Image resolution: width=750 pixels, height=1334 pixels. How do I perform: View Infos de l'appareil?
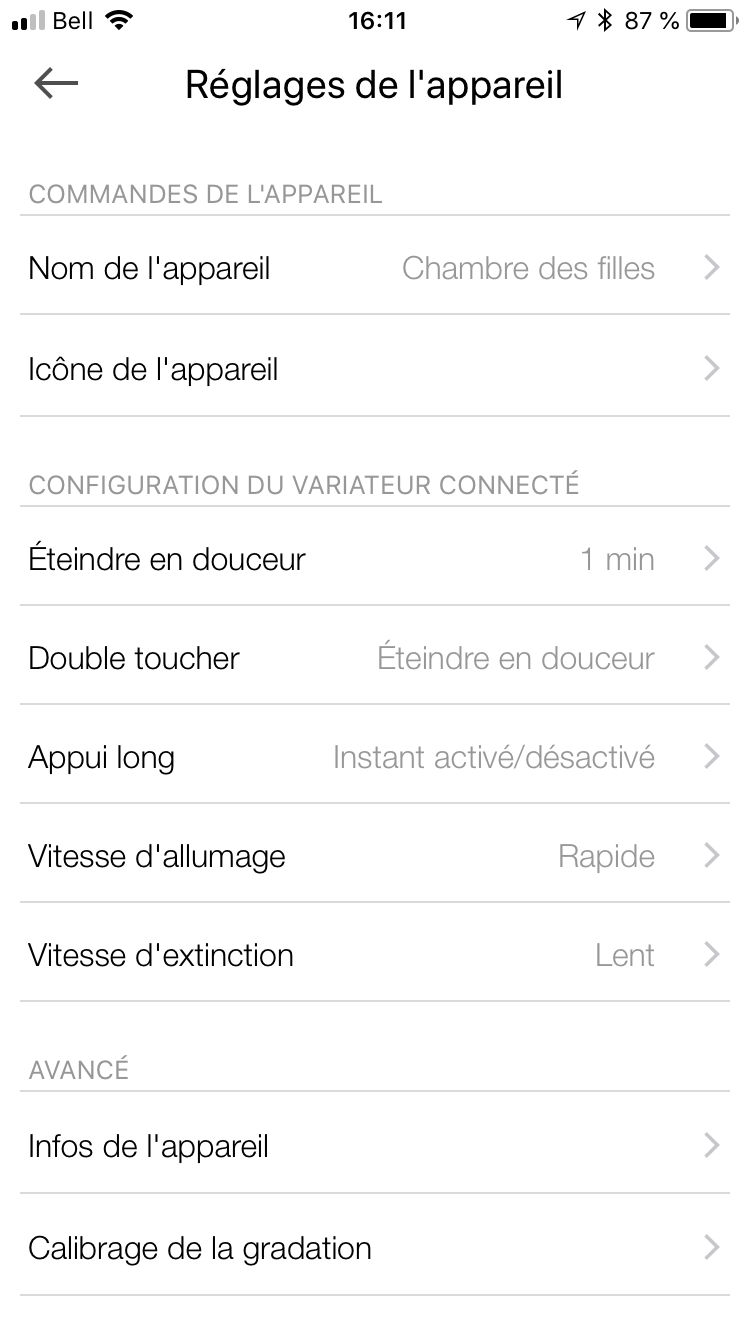tap(374, 1146)
